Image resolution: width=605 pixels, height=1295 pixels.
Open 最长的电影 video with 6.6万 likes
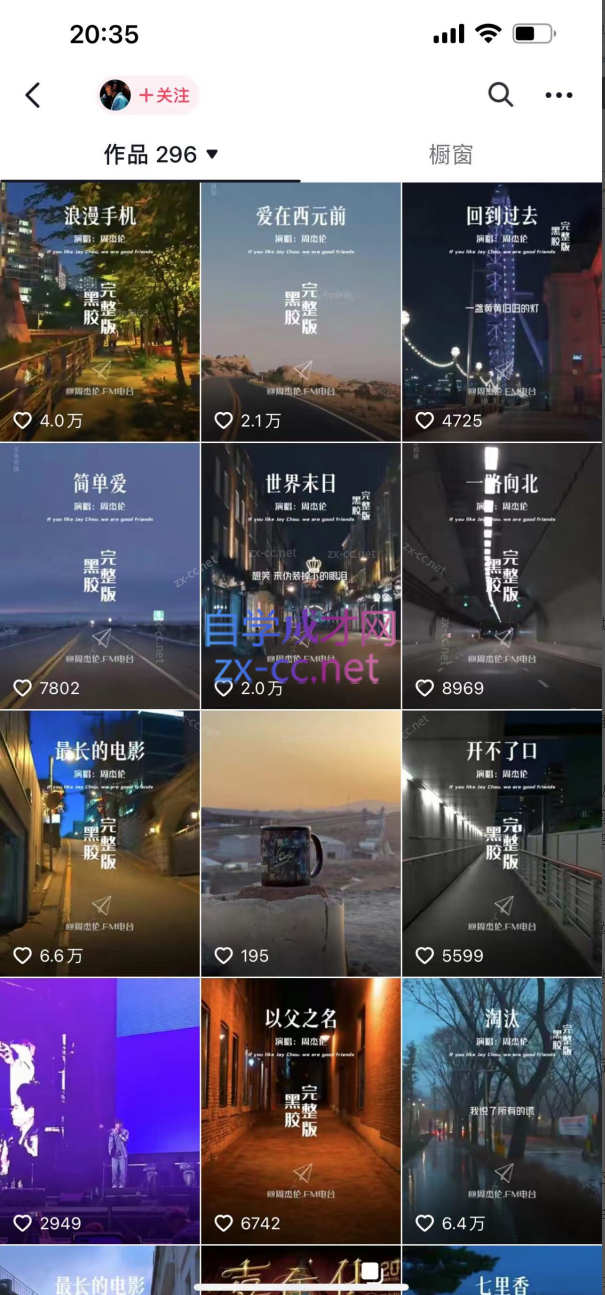coord(100,843)
